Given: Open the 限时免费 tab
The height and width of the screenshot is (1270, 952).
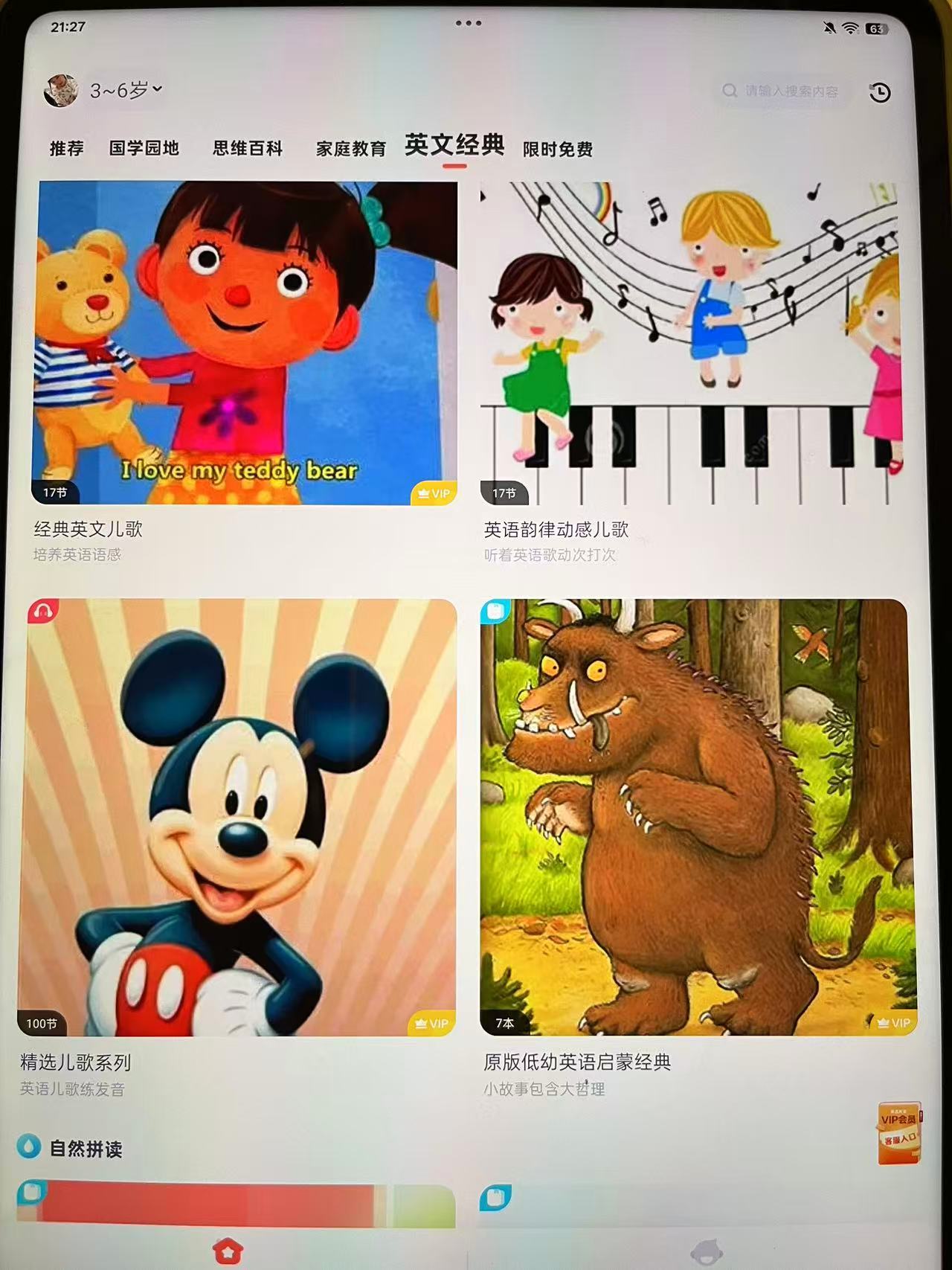Looking at the screenshot, I should pos(558,150).
